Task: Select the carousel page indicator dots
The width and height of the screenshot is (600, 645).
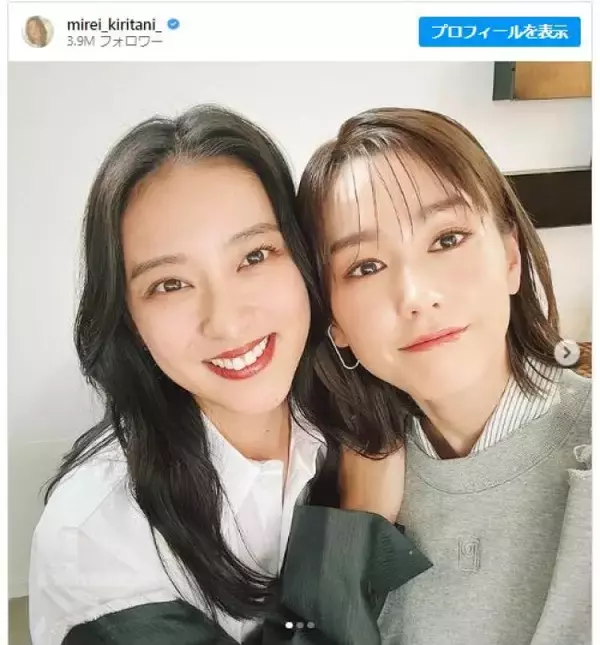Action: click(x=299, y=625)
